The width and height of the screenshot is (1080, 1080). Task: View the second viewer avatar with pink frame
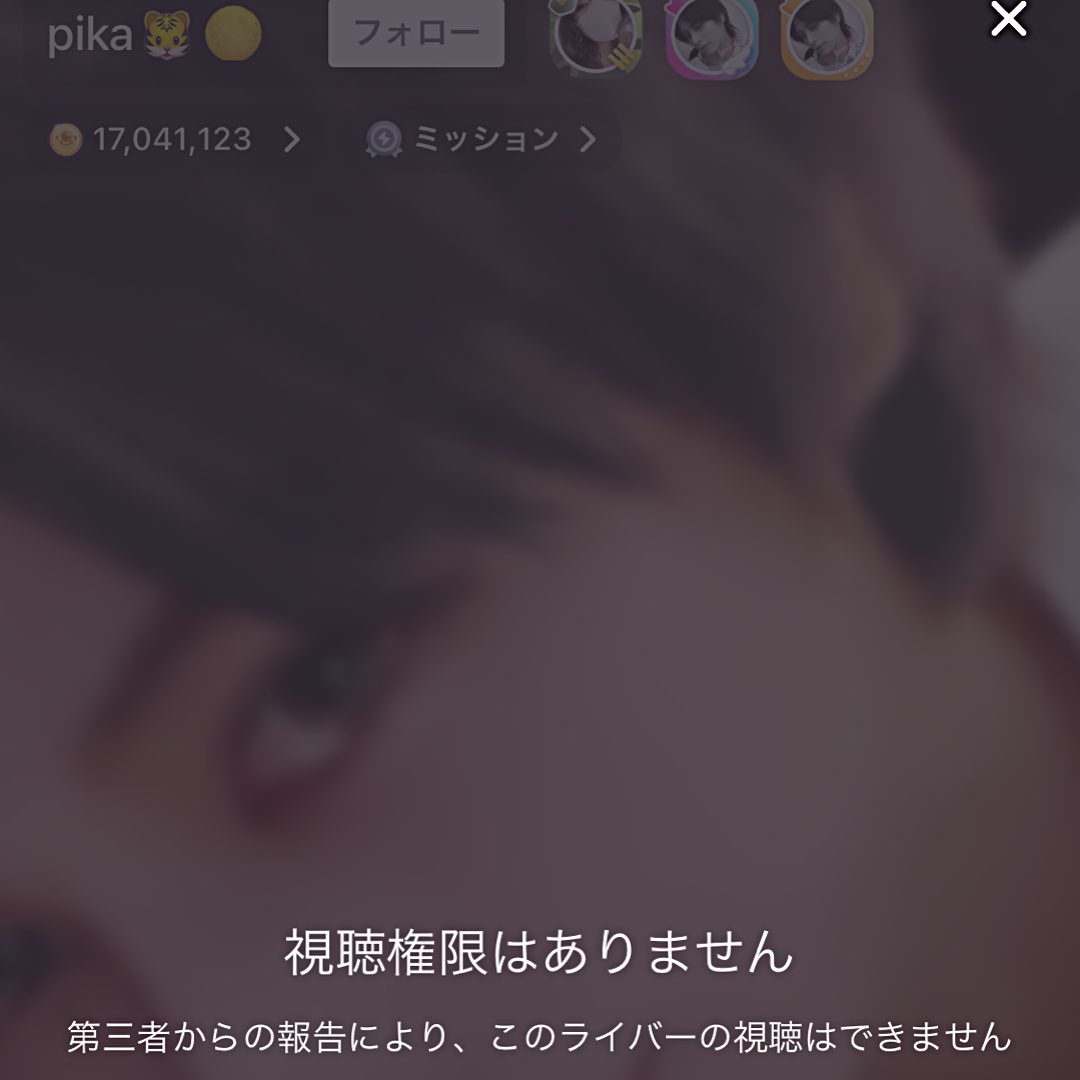[x=711, y=38]
